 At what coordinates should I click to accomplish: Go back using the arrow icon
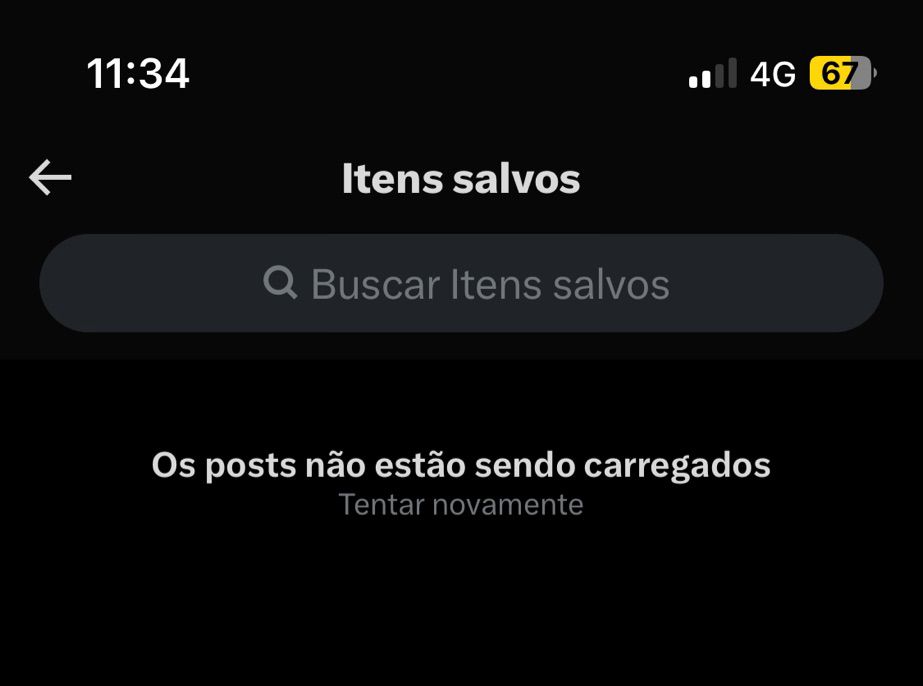pos(50,178)
